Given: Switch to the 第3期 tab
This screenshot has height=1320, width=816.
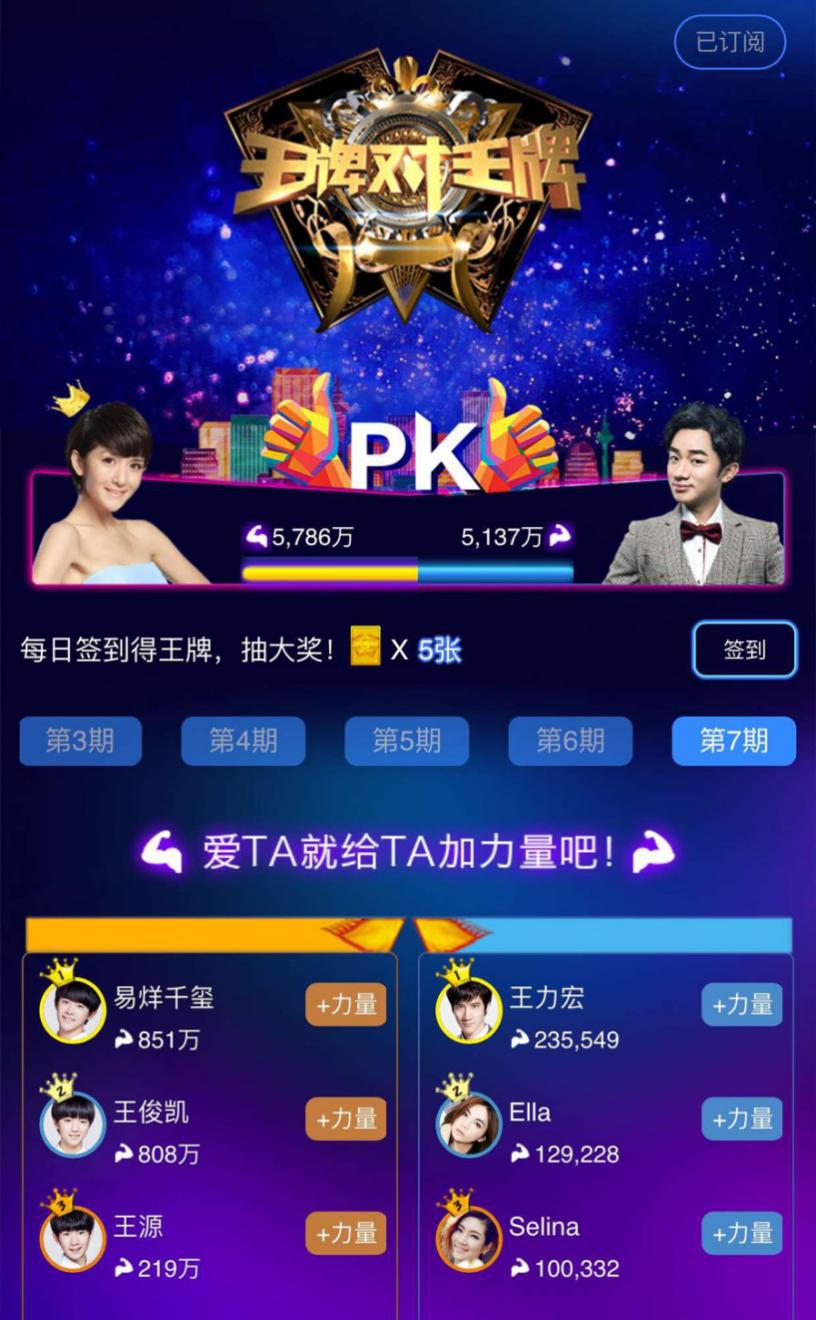Looking at the screenshot, I should (80, 741).
